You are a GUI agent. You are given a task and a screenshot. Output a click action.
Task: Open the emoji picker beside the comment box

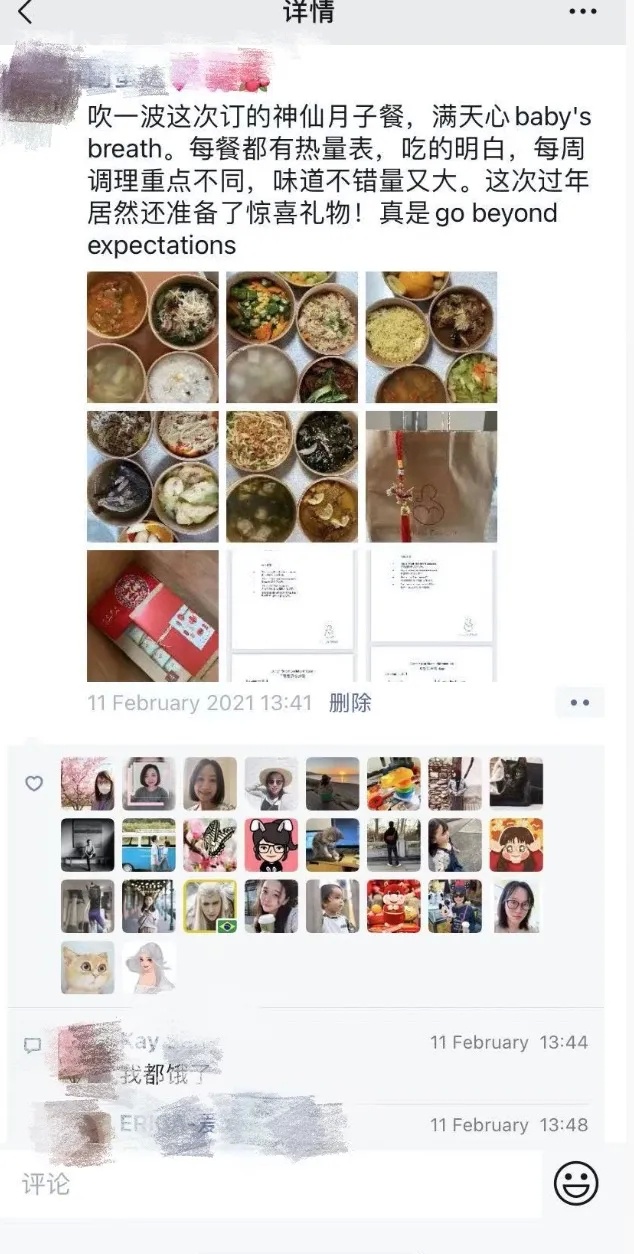[576, 1185]
